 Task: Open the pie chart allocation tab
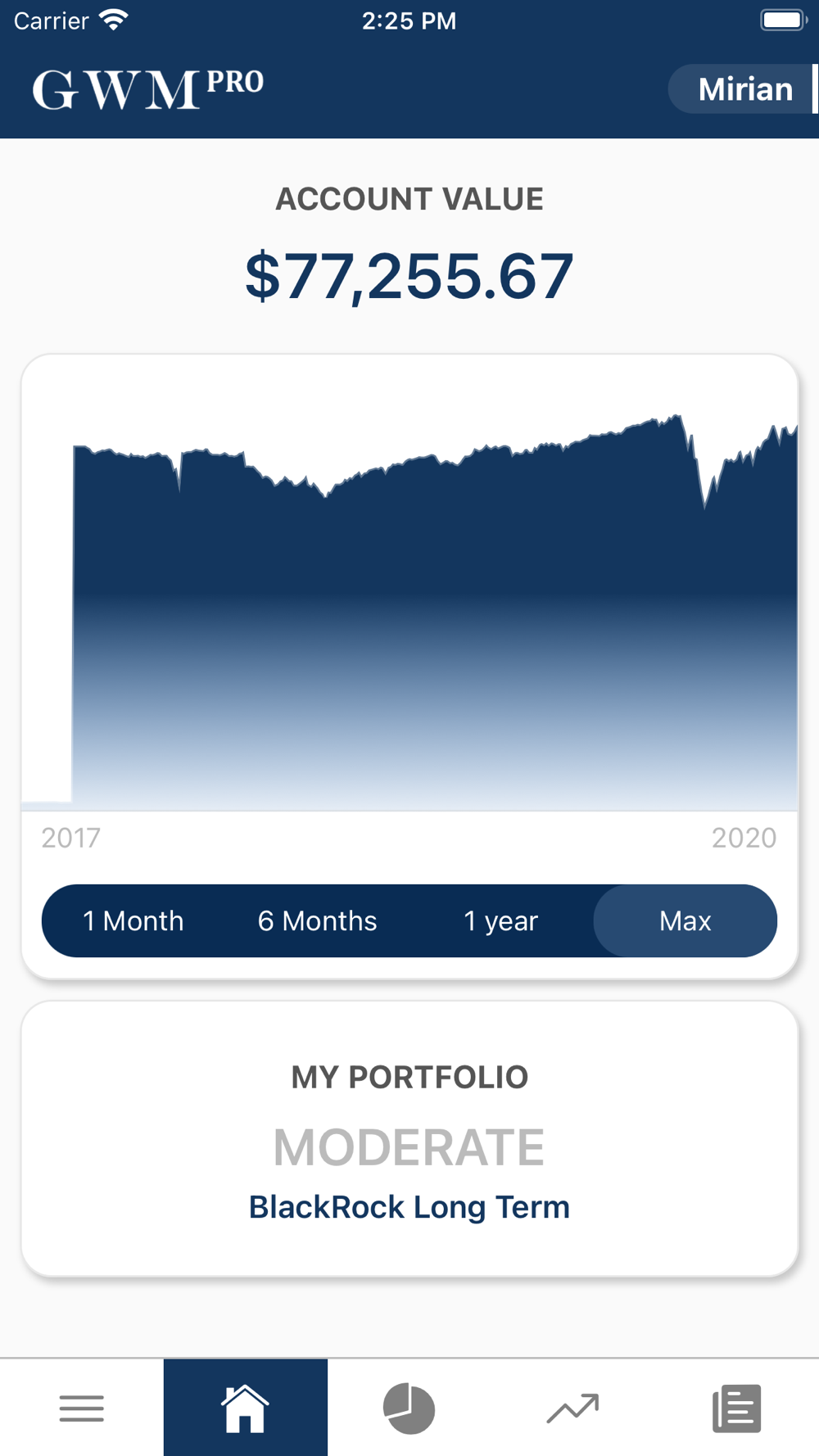(x=409, y=1408)
